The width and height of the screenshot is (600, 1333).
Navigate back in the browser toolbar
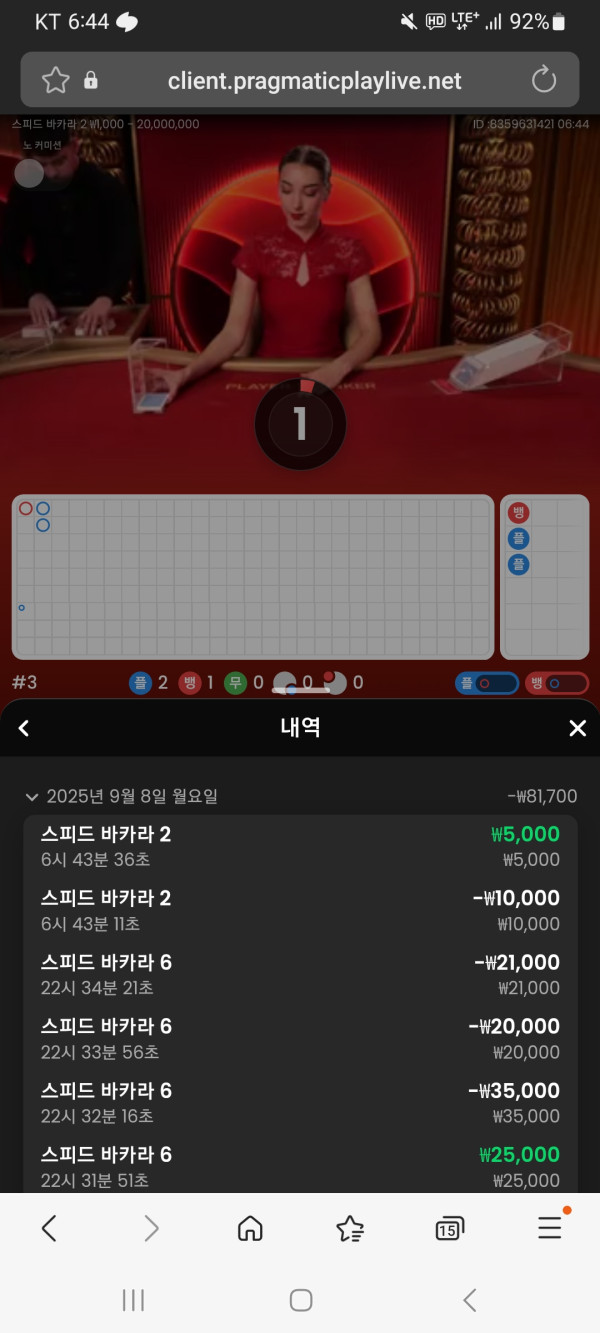(49, 1228)
